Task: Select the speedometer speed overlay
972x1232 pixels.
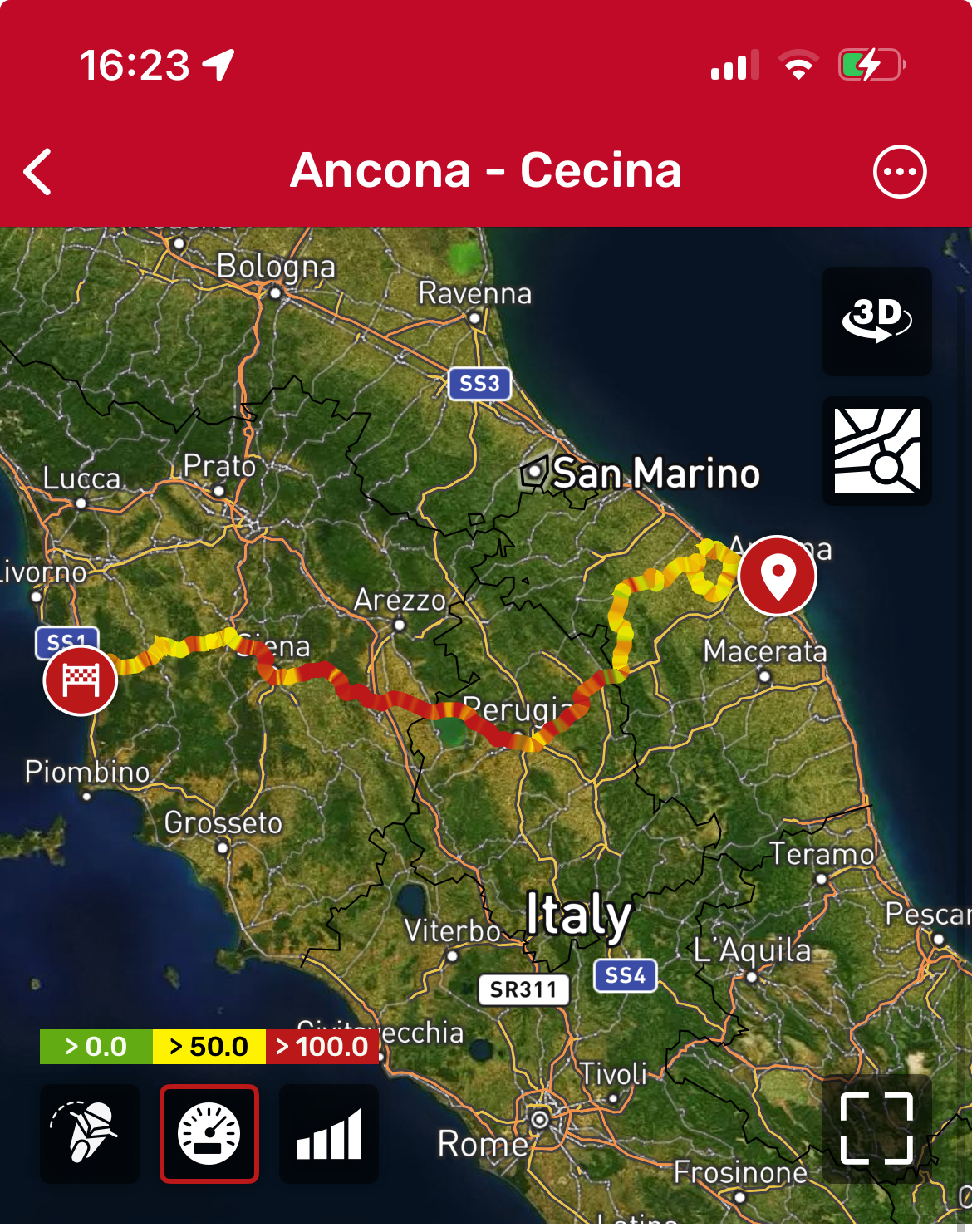Action: (x=209, y=1133)
